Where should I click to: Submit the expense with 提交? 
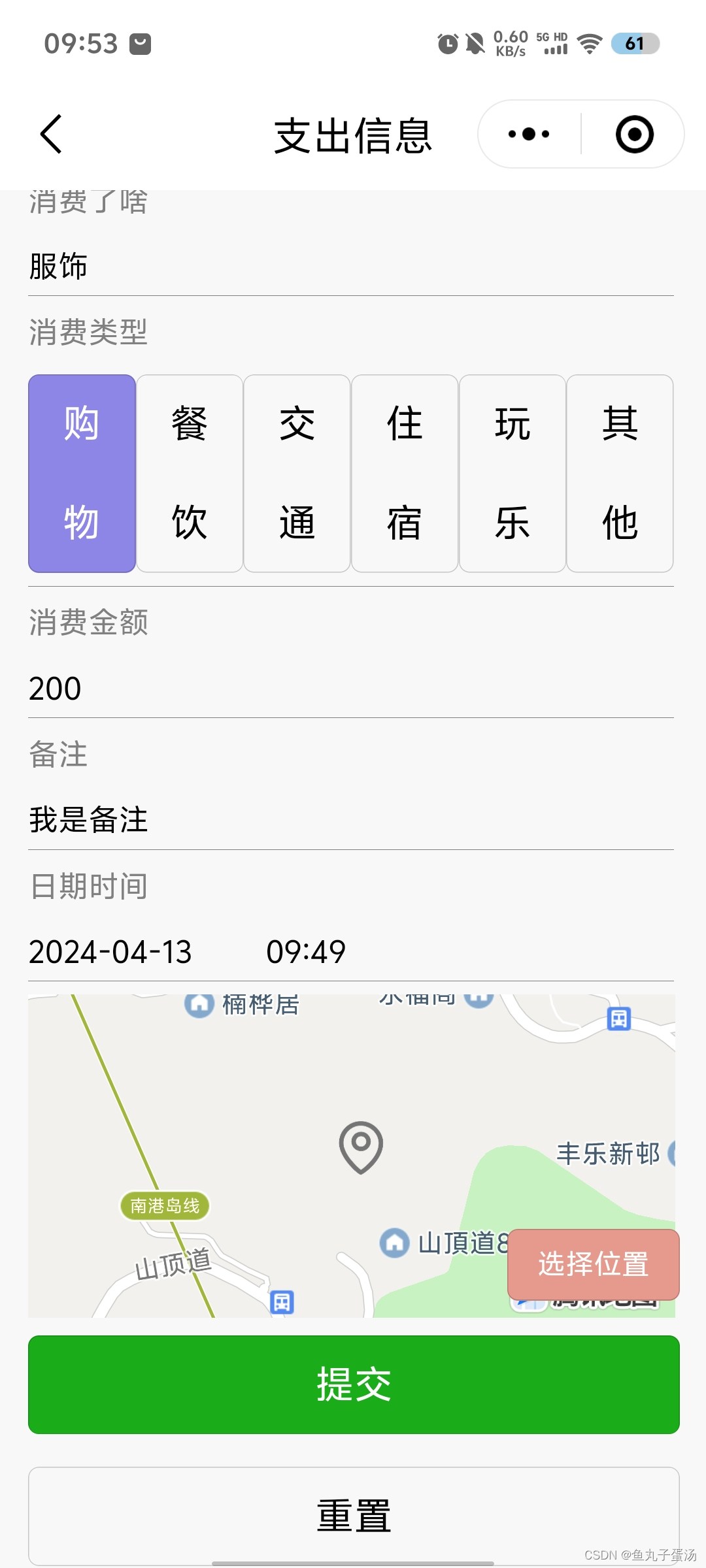click(354, 1384)
